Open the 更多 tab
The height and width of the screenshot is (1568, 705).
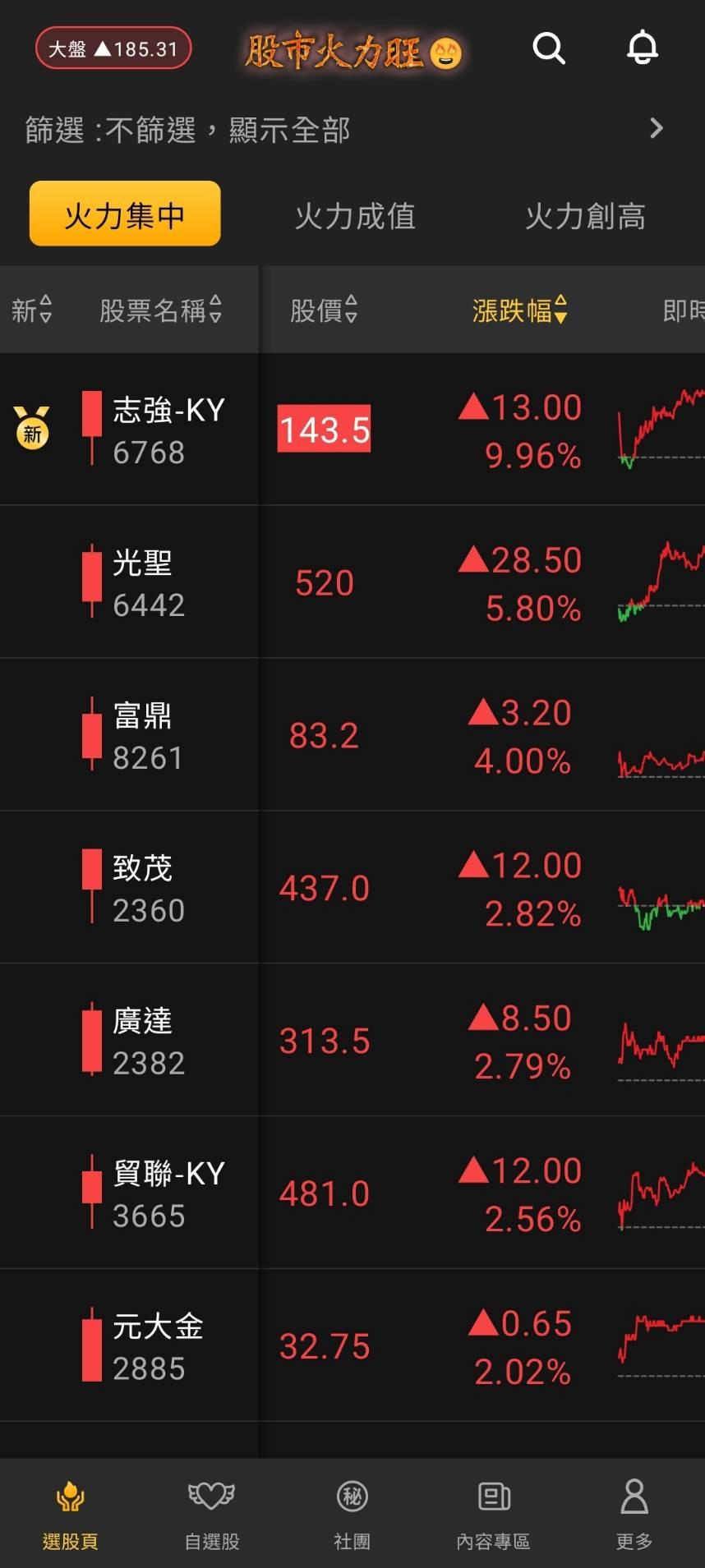pos(634,1514)
